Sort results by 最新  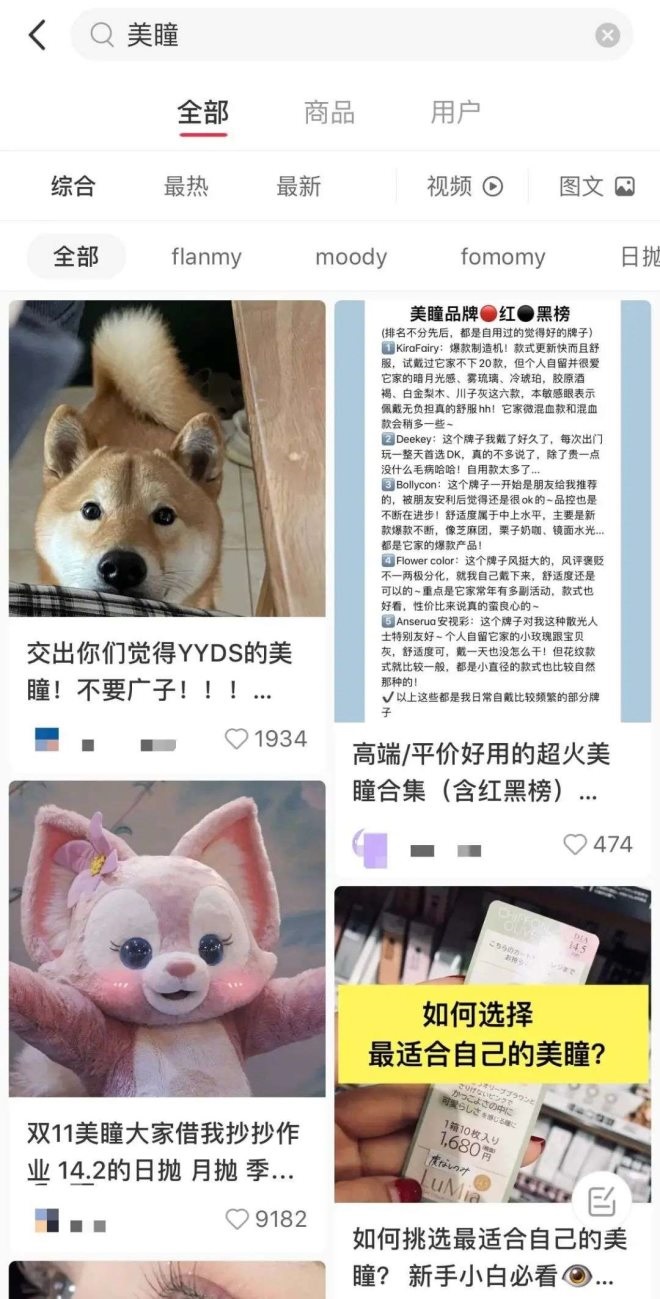[298, 186]
